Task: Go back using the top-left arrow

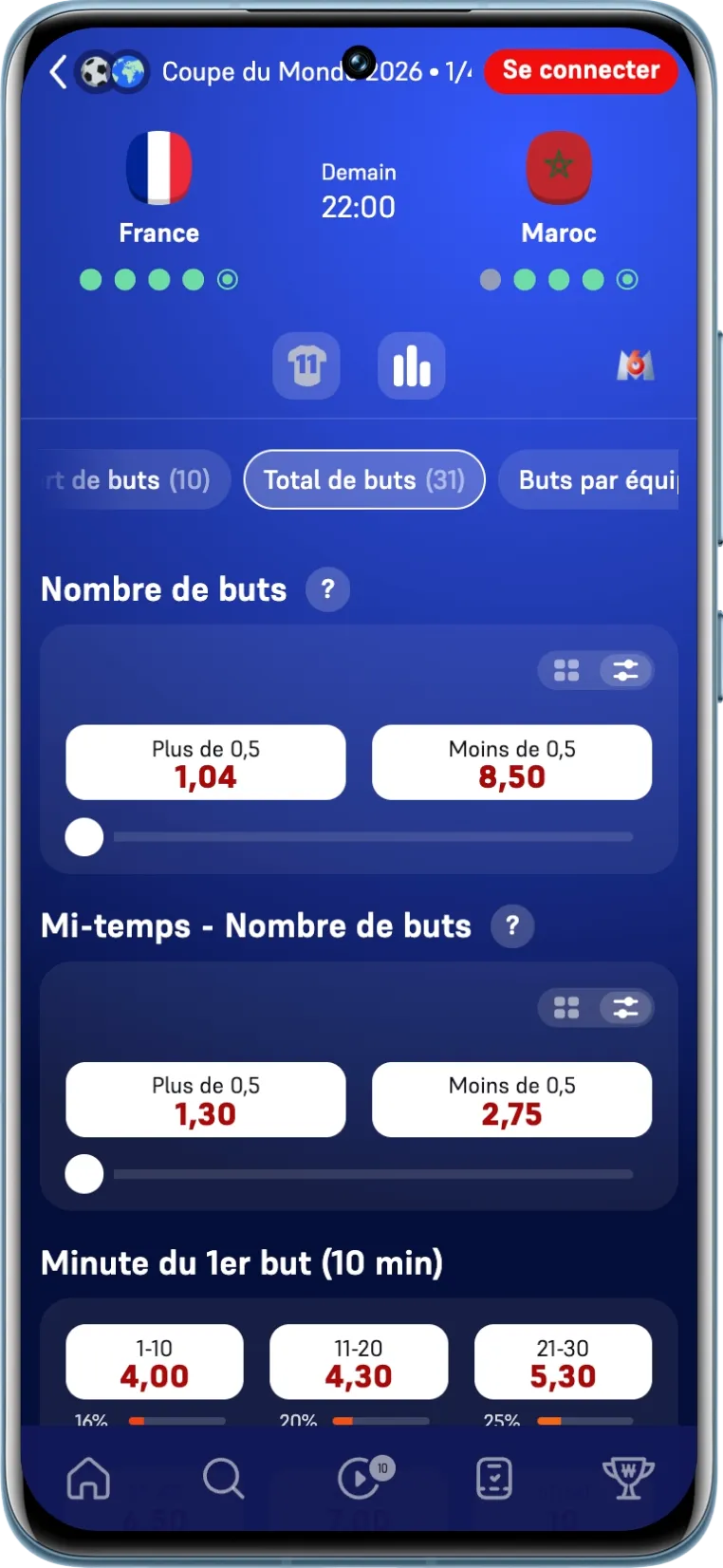Action: coord(59,71)
